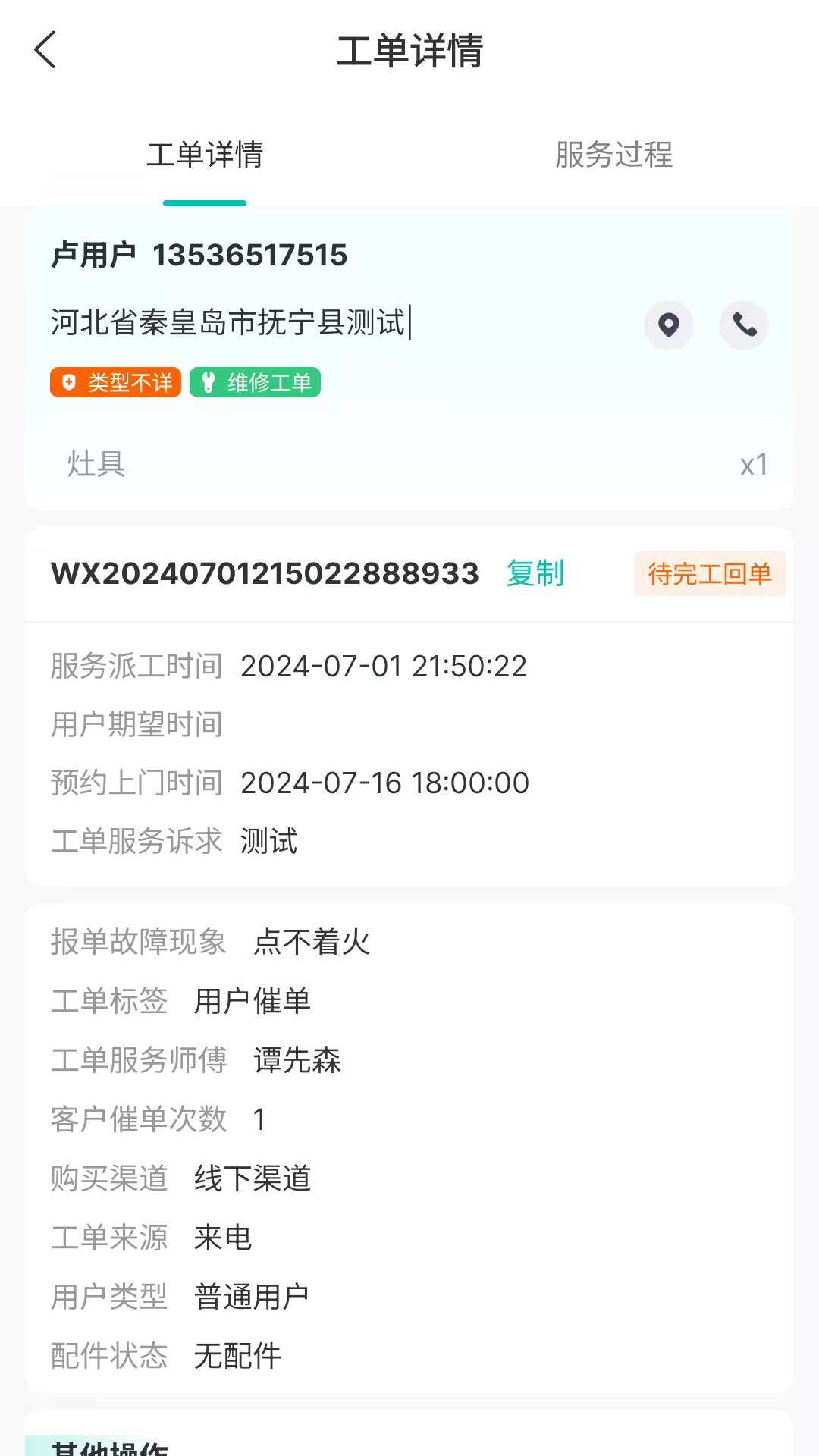Screen dimensions: 819x1456
Task: Tap the appointment time 2024-07-16 18:00:00
Action: point(383,783)
